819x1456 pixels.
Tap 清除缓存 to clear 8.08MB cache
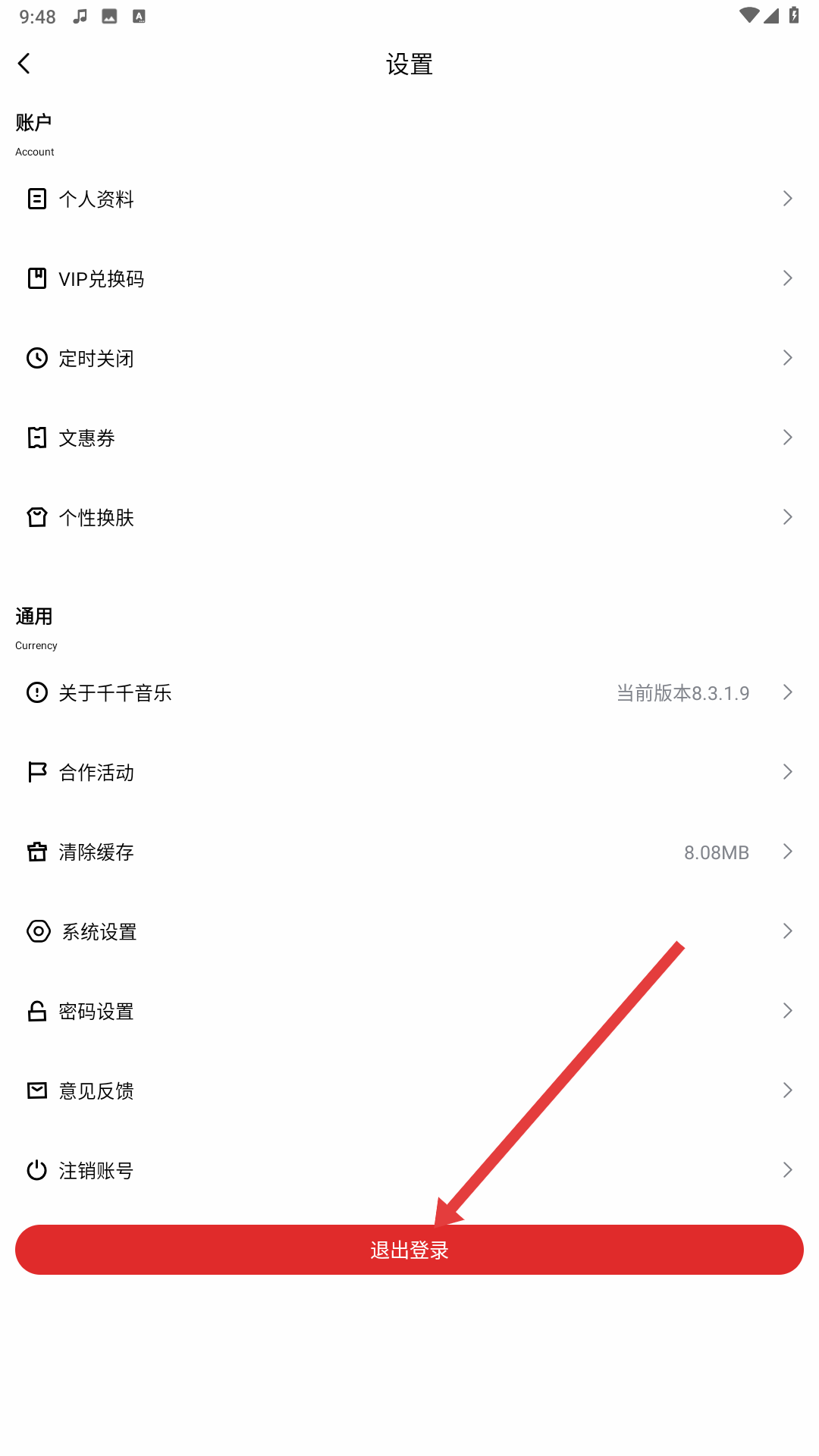click(x=409, y=852)
